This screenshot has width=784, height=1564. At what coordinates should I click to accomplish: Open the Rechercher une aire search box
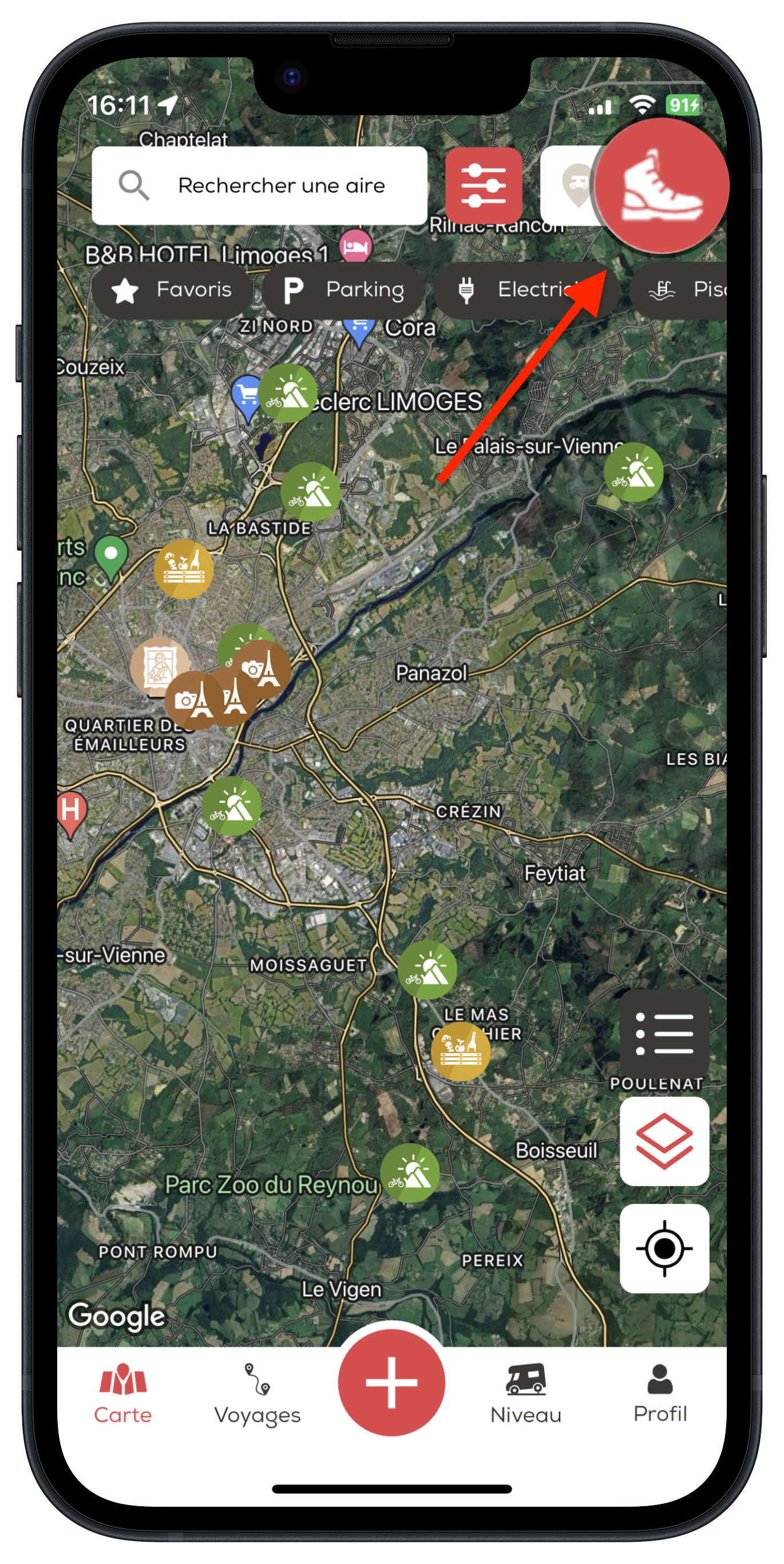259,185
